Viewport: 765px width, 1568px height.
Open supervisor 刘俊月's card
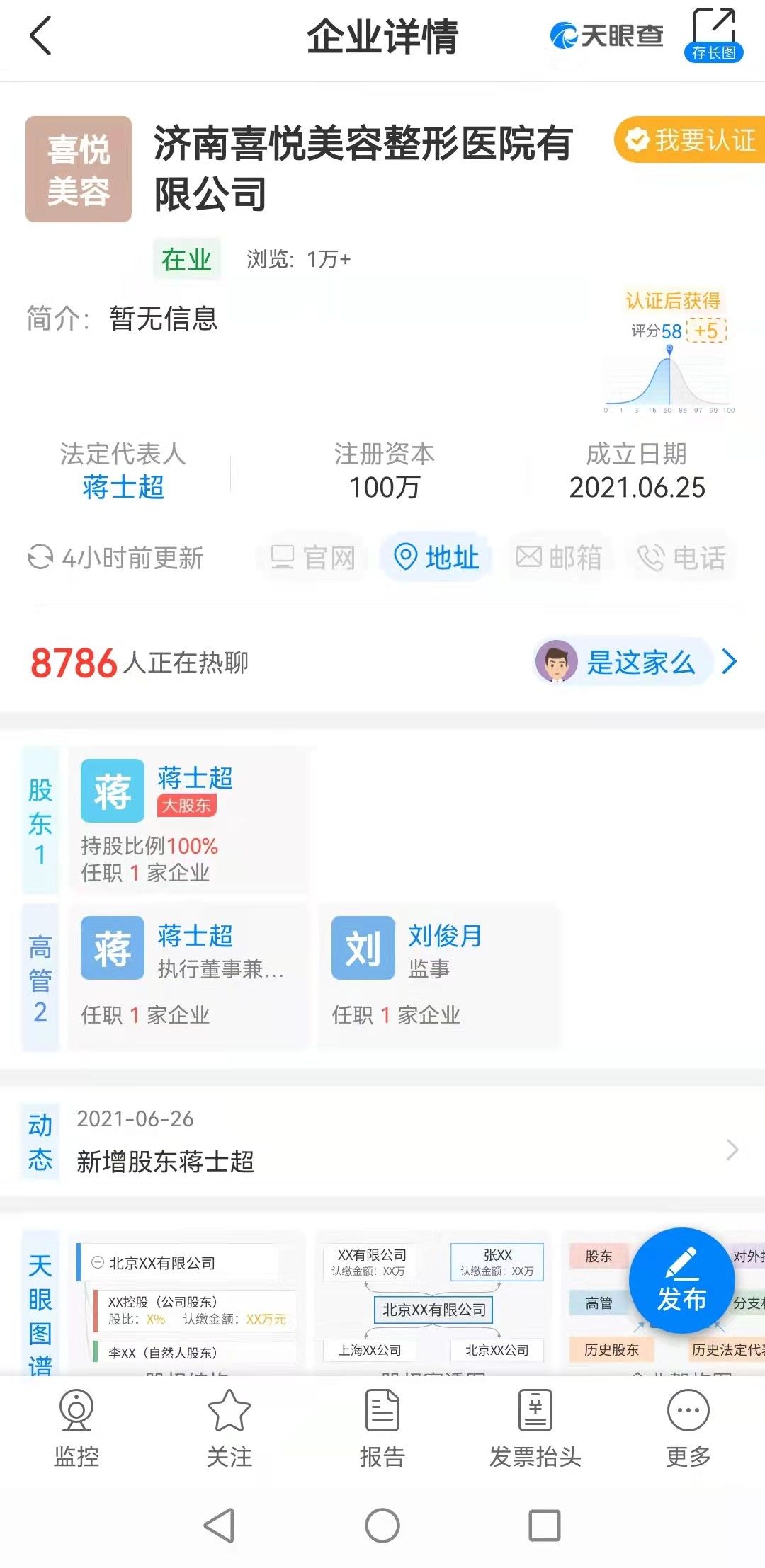439,975
